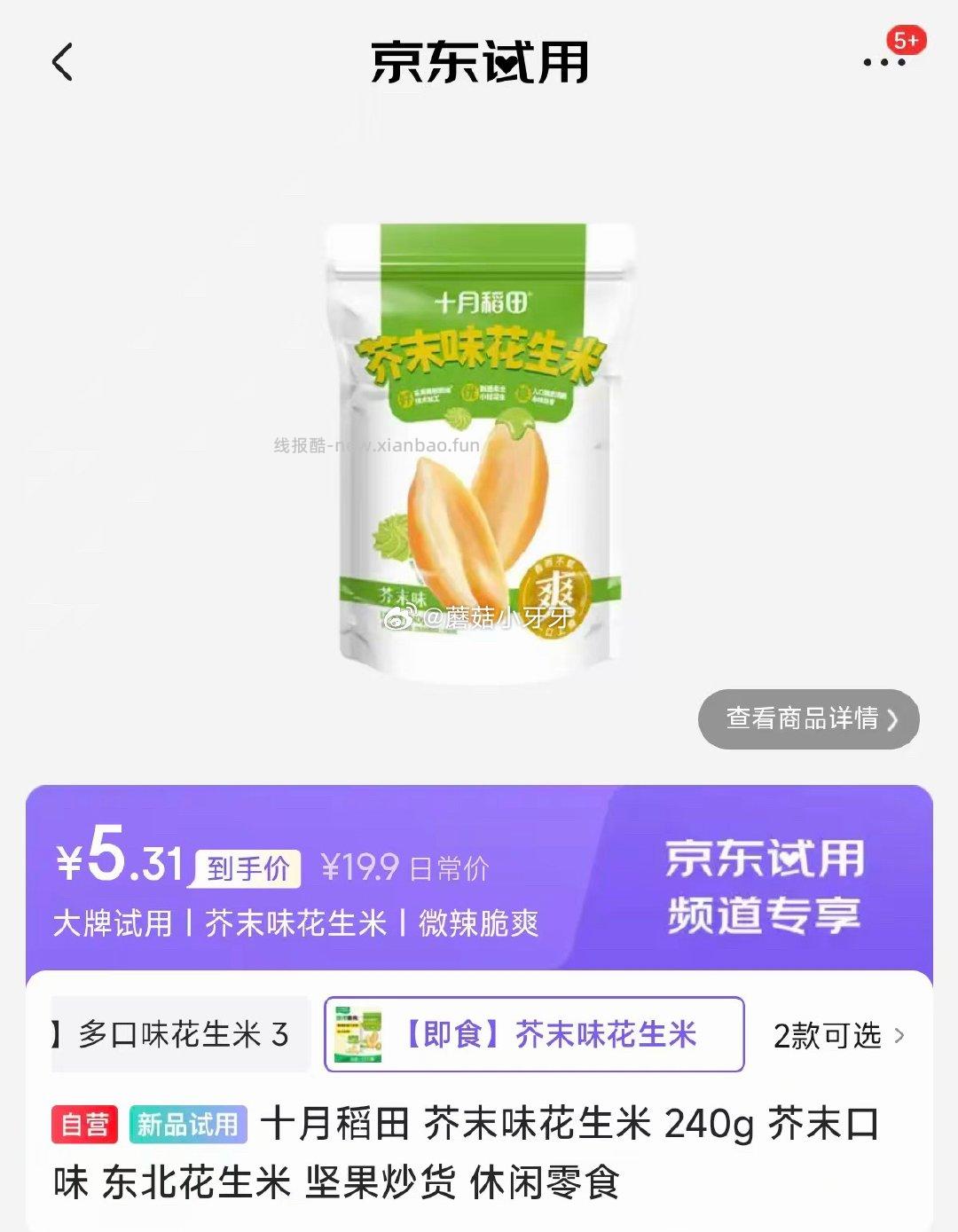Tap the 京东试用 page title
958x1232 pixels.
[479, 62]
